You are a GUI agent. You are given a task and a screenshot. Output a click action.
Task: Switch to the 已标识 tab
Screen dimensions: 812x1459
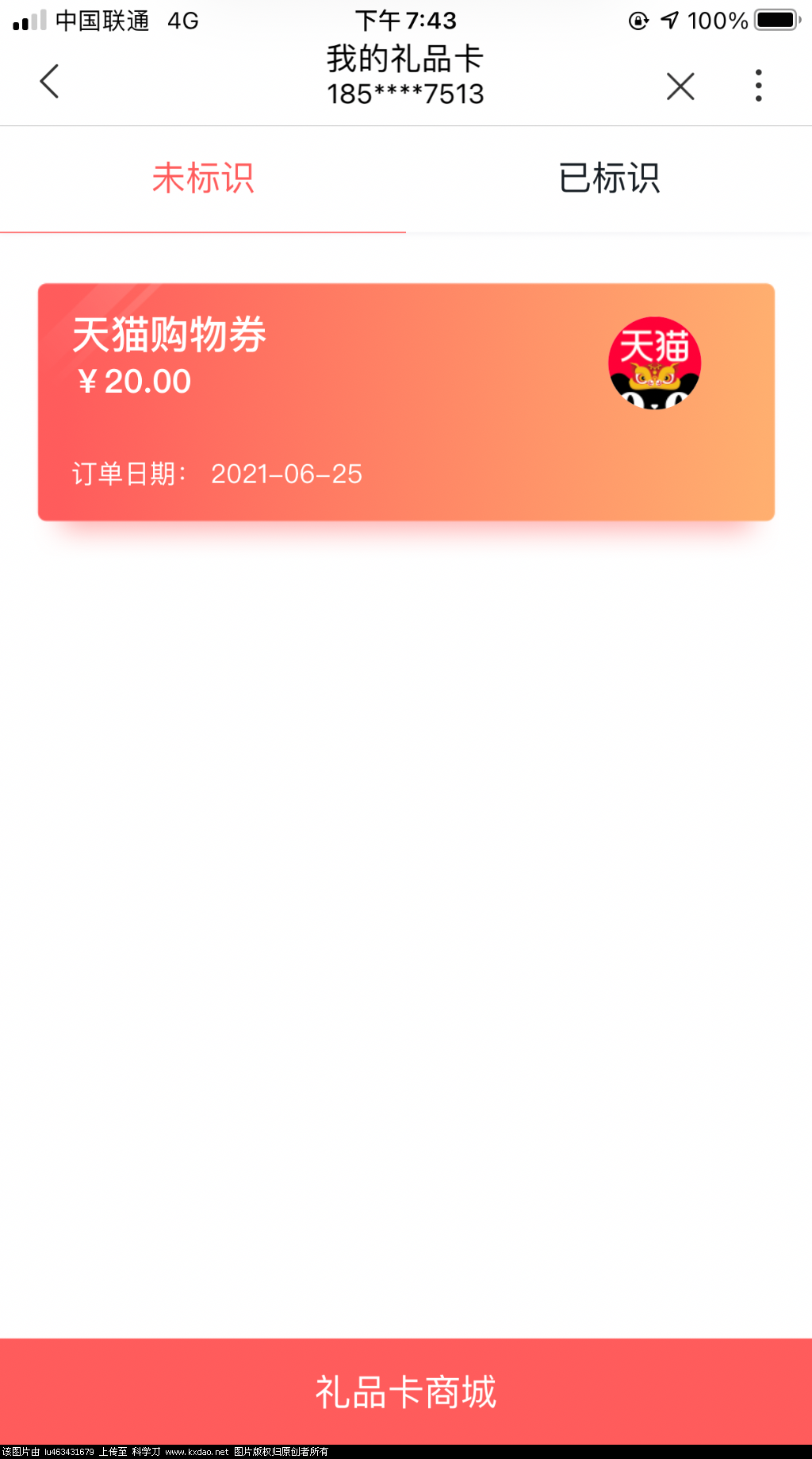click(609, 179)
